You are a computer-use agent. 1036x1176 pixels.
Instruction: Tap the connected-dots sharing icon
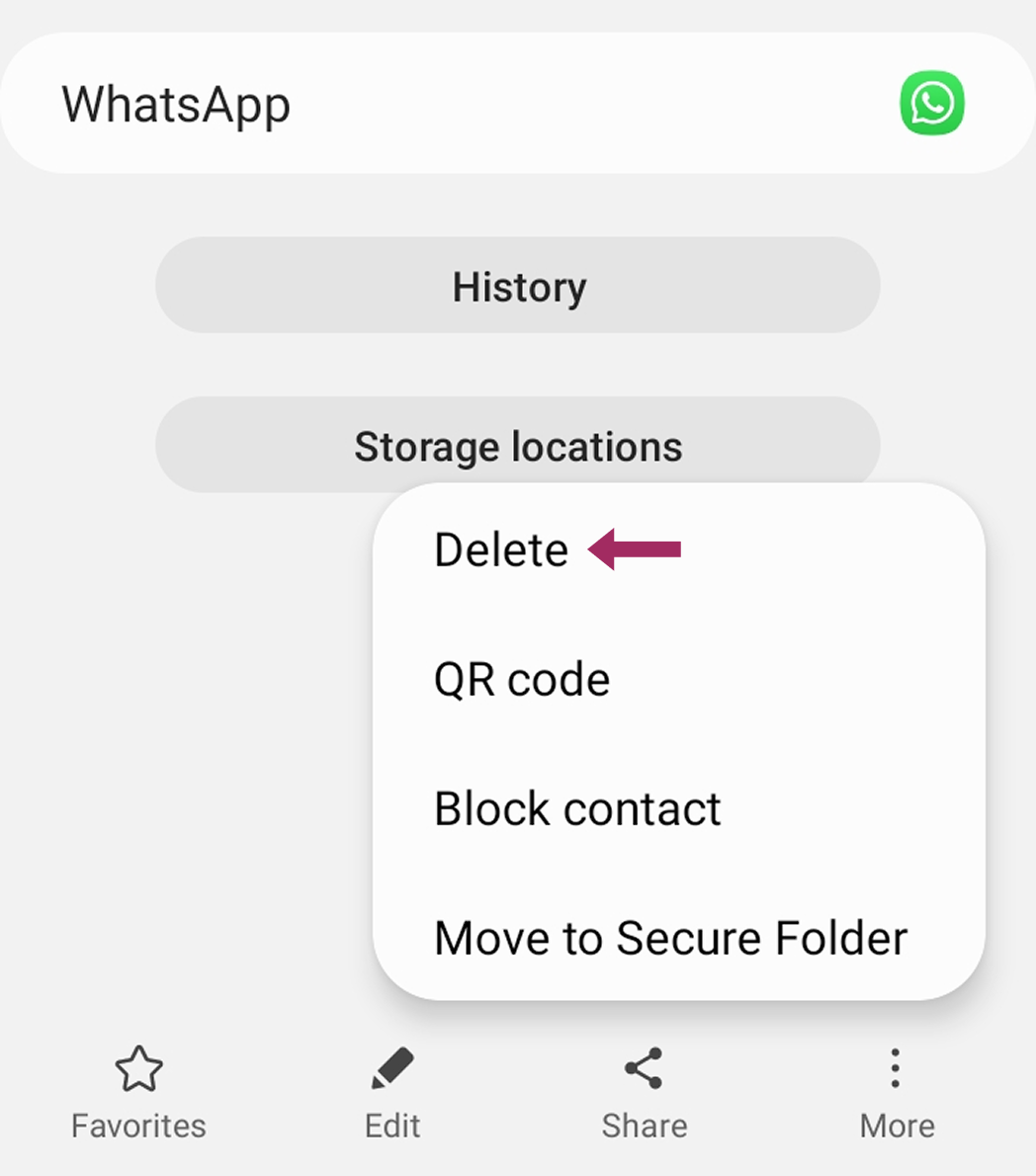coord(644,1067)
